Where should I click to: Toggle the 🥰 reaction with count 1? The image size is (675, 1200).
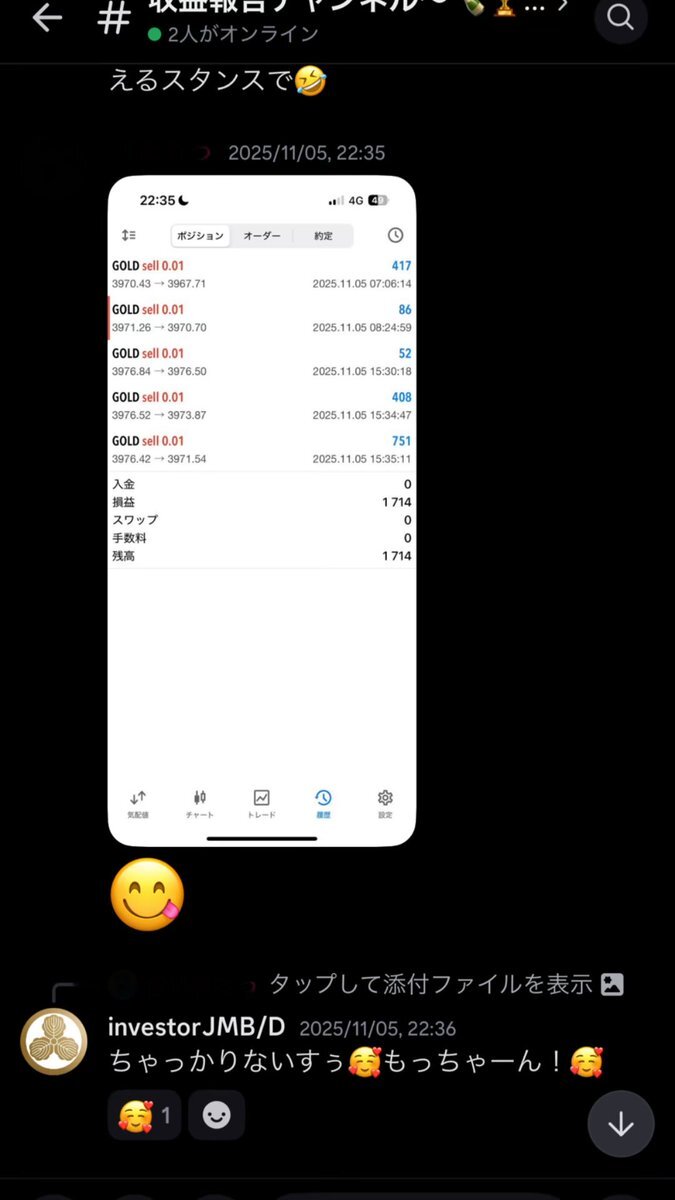click(144, 1115)
